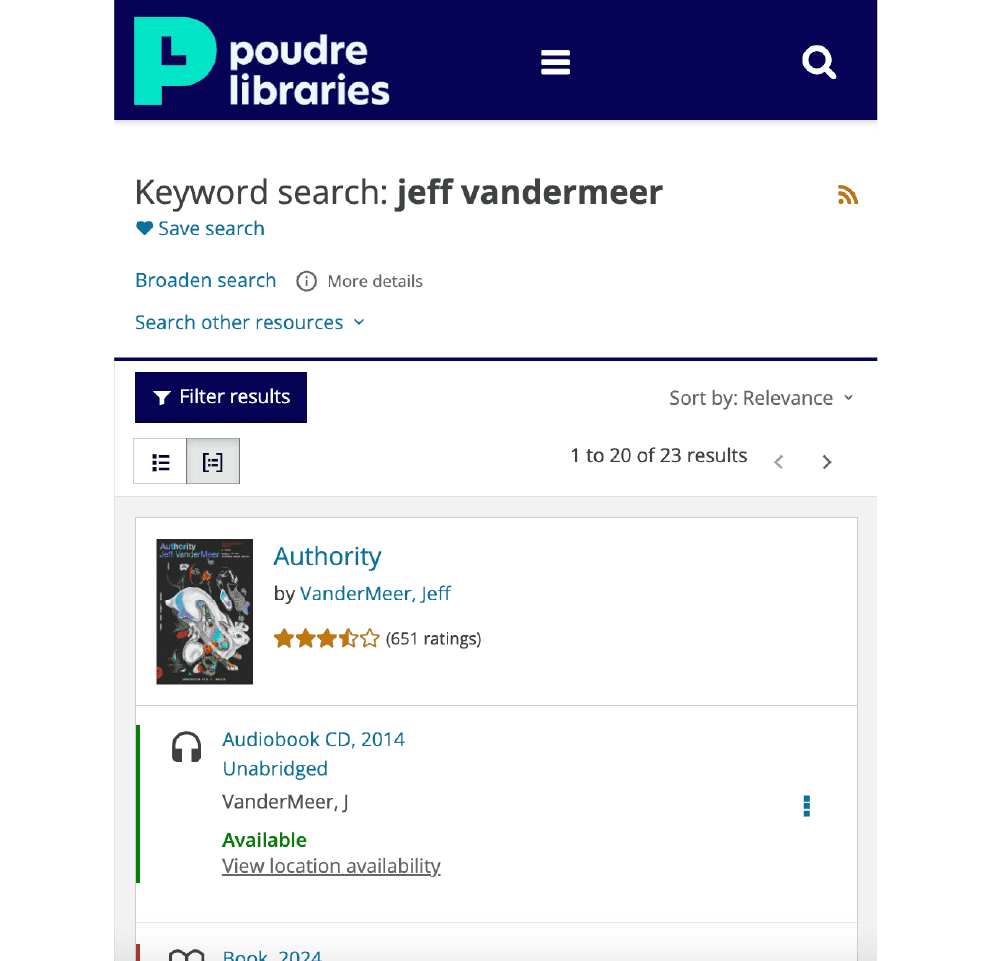Open the Authority title link

(327, 556)
